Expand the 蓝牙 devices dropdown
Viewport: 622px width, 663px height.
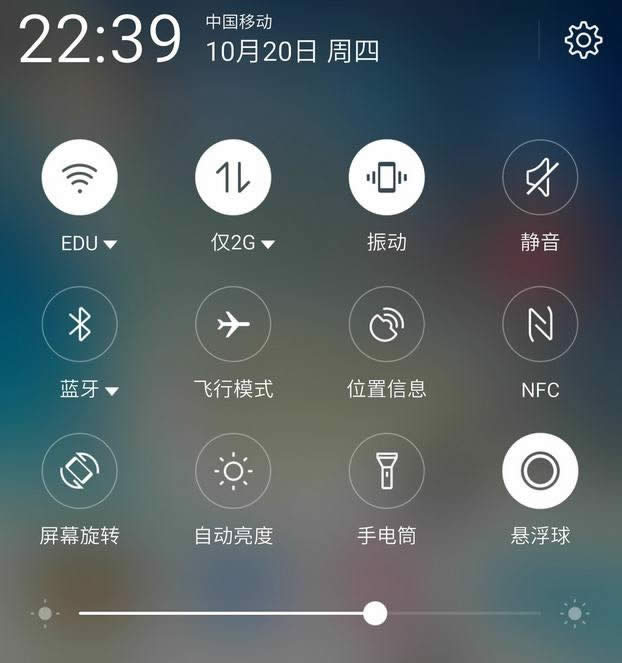coord(111,391)
